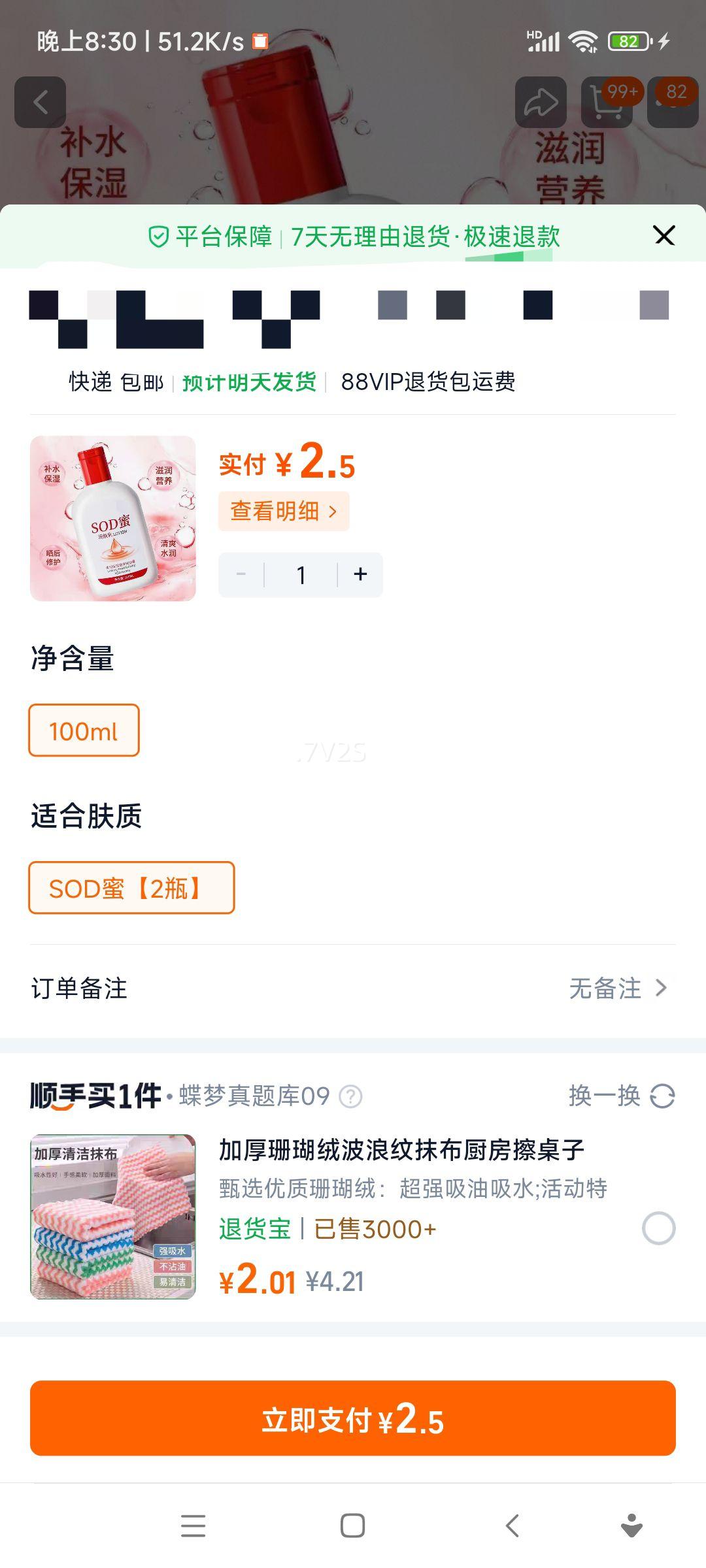The image size is (706, 1568).
Task: Click the 平台保障 shield icon
Action: tap(159, 238)
